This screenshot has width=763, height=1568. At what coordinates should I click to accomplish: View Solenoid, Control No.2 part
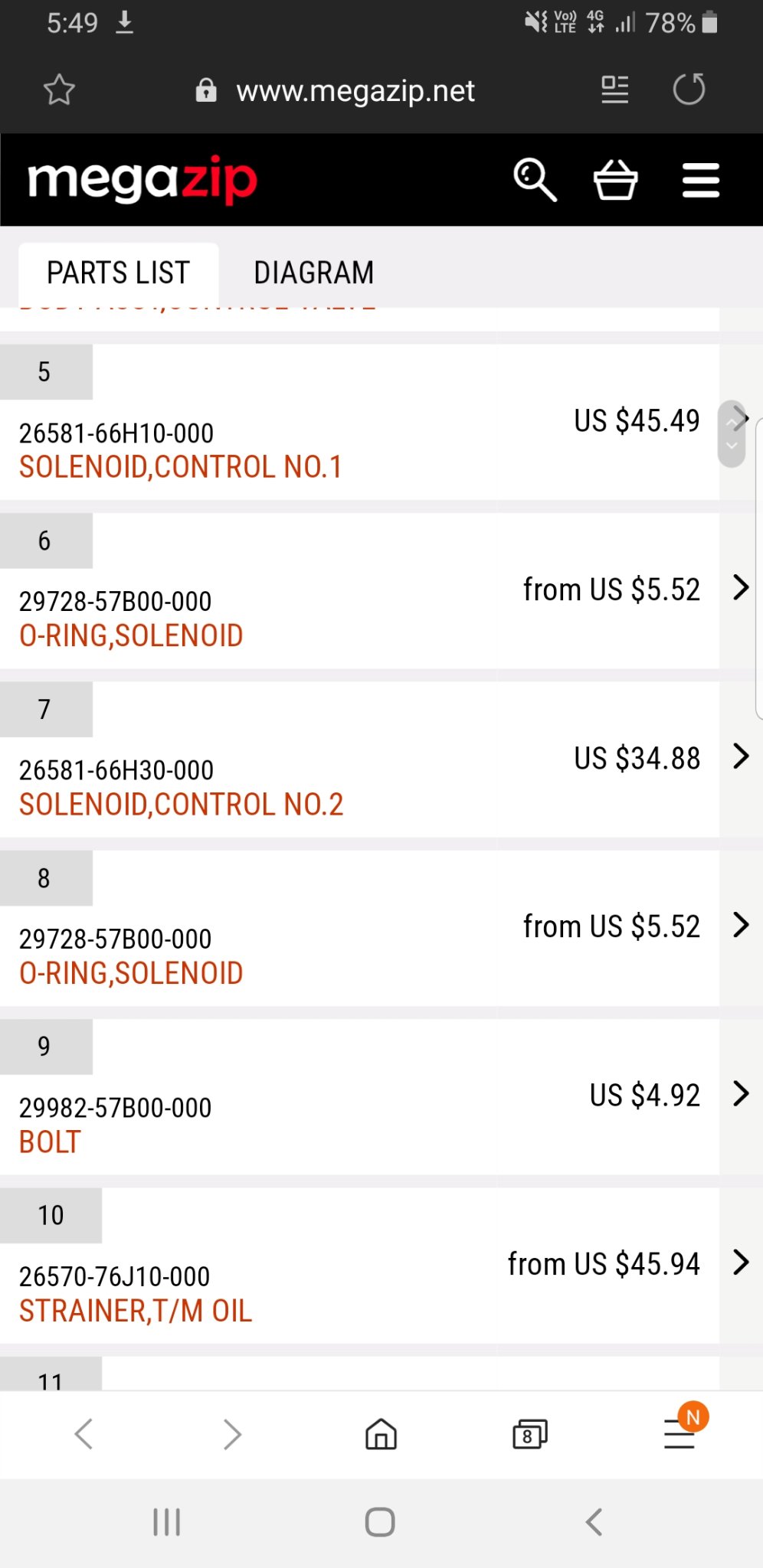pos(181,804)
